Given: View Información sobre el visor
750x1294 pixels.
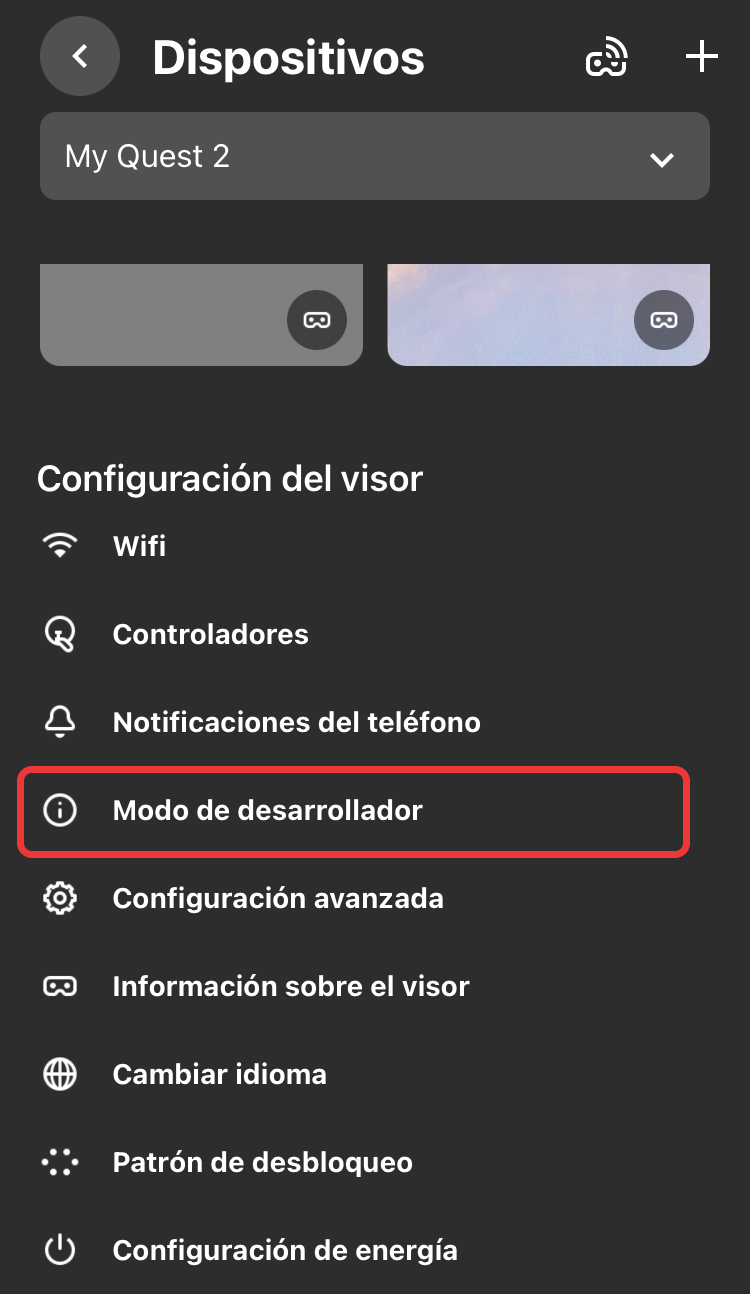Looking at the screenshot, I should [290, 986].
